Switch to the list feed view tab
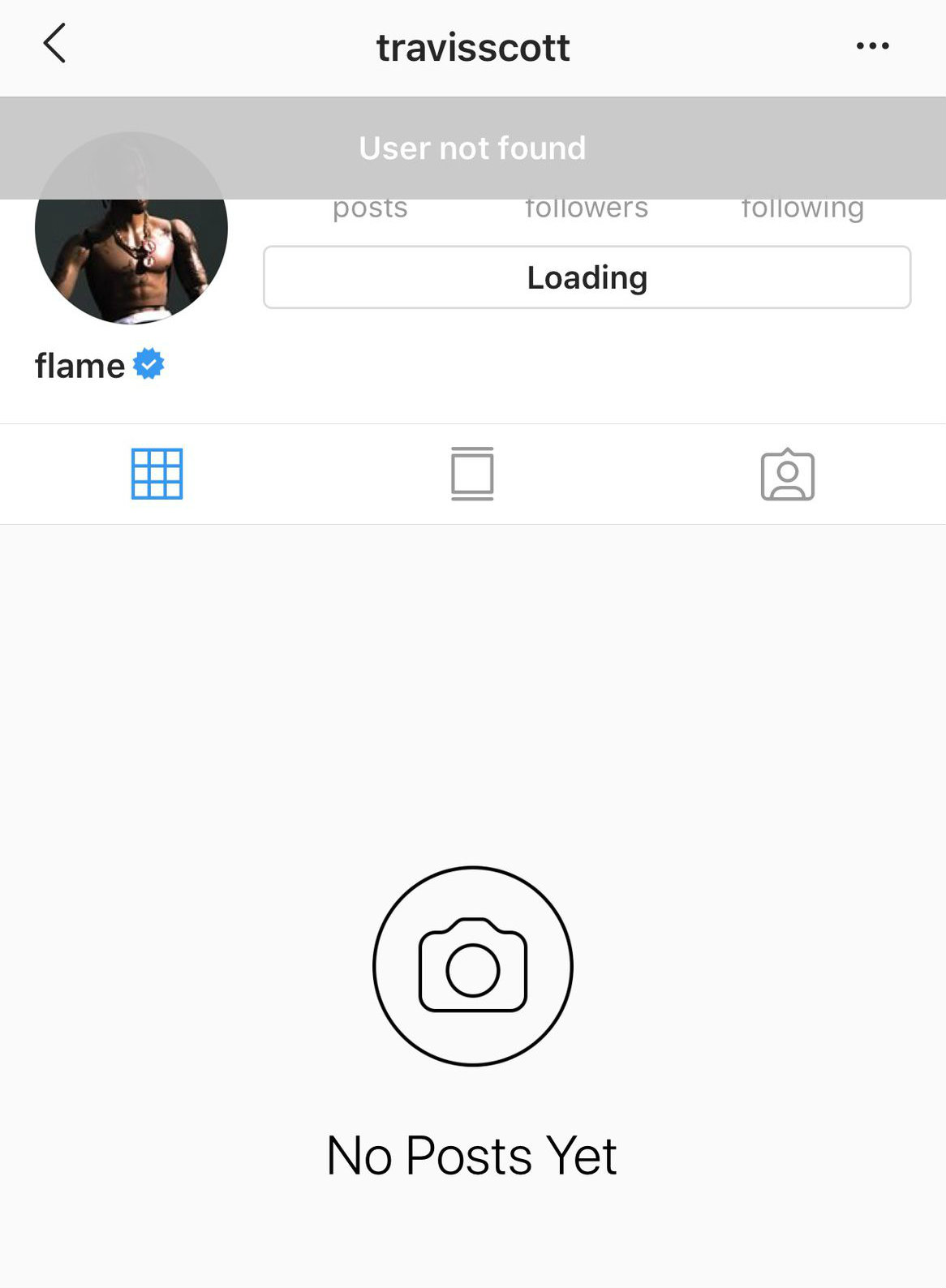 tap(472, 474)
